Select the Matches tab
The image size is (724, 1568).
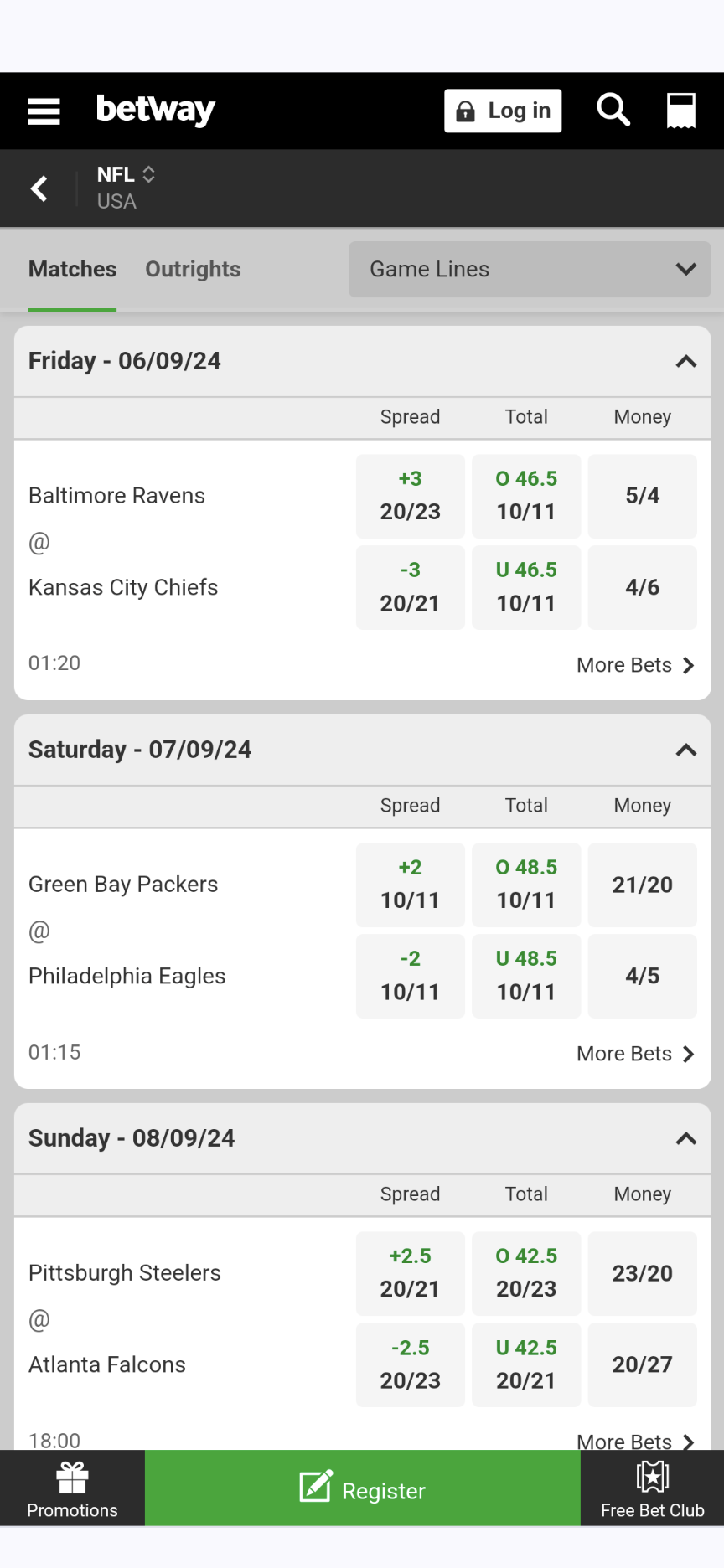(72, 269)
